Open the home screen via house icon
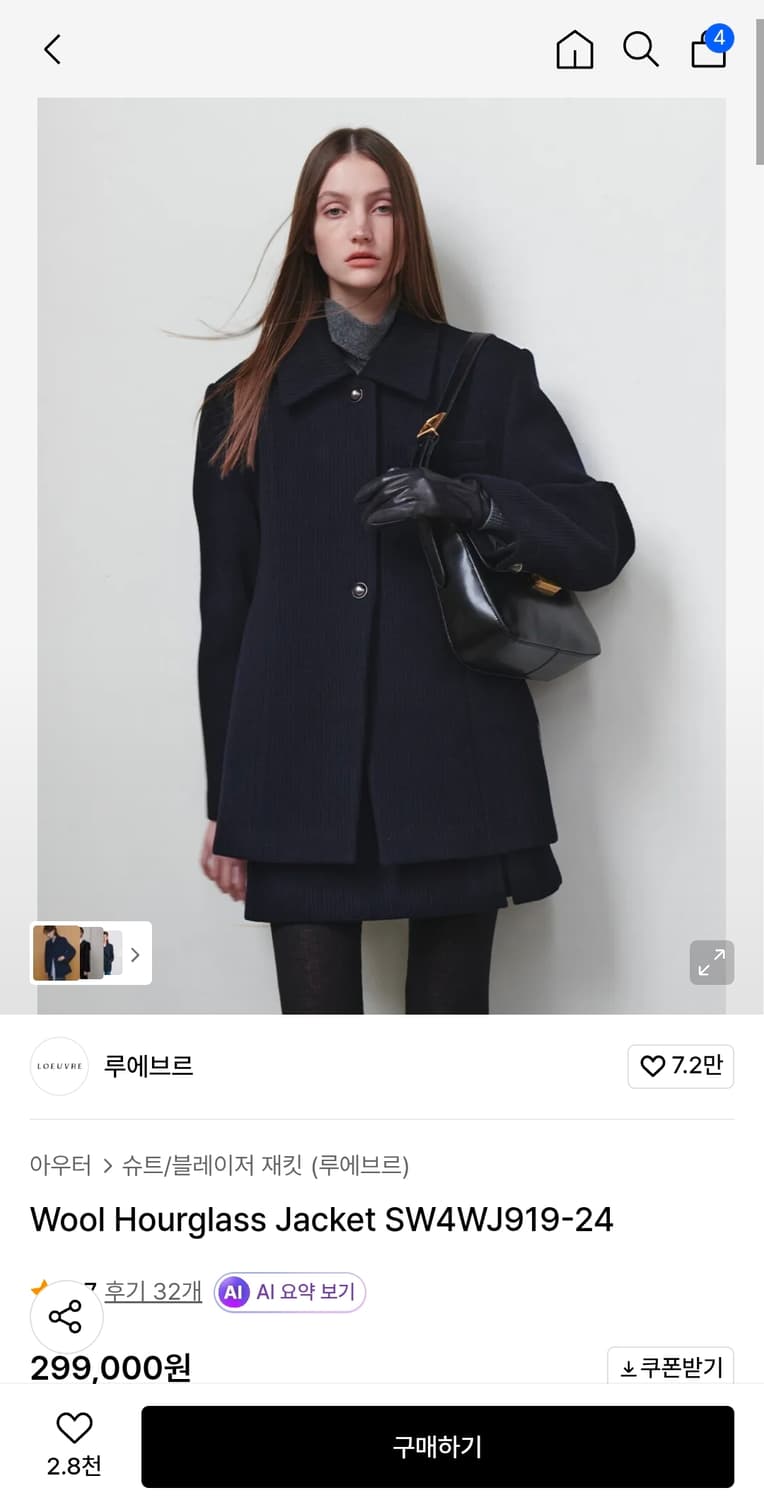Viewport: 764px width, 1500px height. [x=575, y=49]
